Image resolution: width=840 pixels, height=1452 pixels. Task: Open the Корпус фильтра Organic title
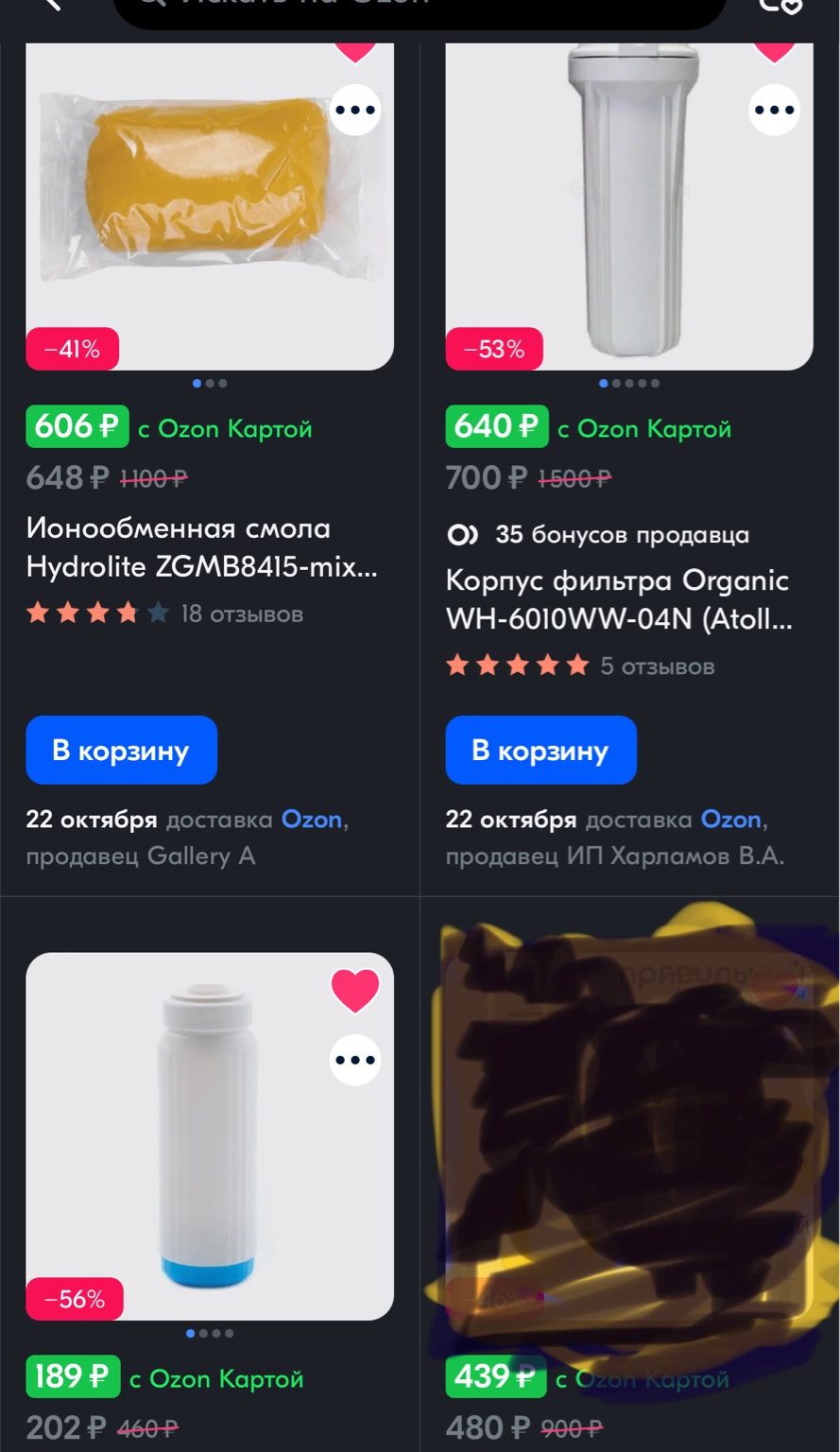[x=619, y=599]
